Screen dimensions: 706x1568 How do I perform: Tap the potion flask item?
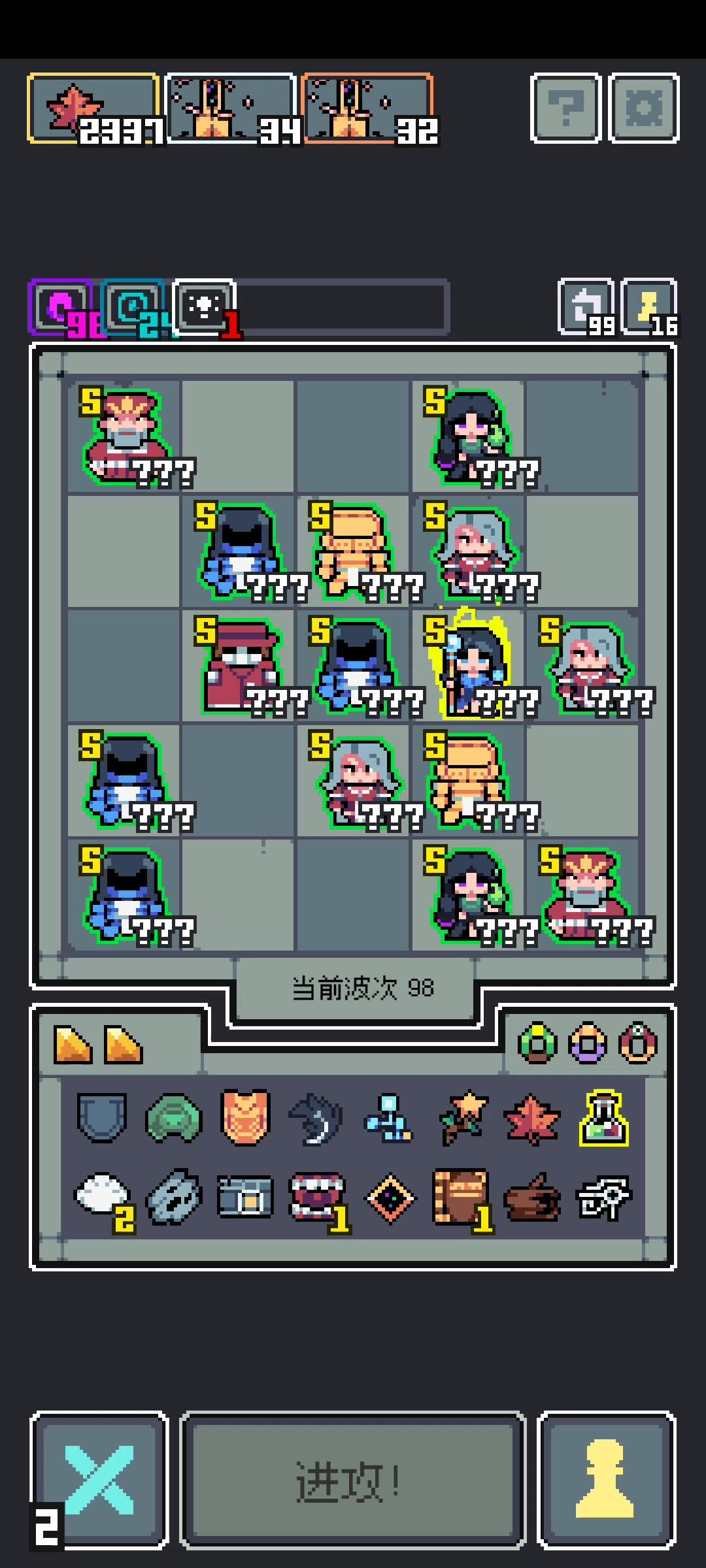tap(604, 1119)
